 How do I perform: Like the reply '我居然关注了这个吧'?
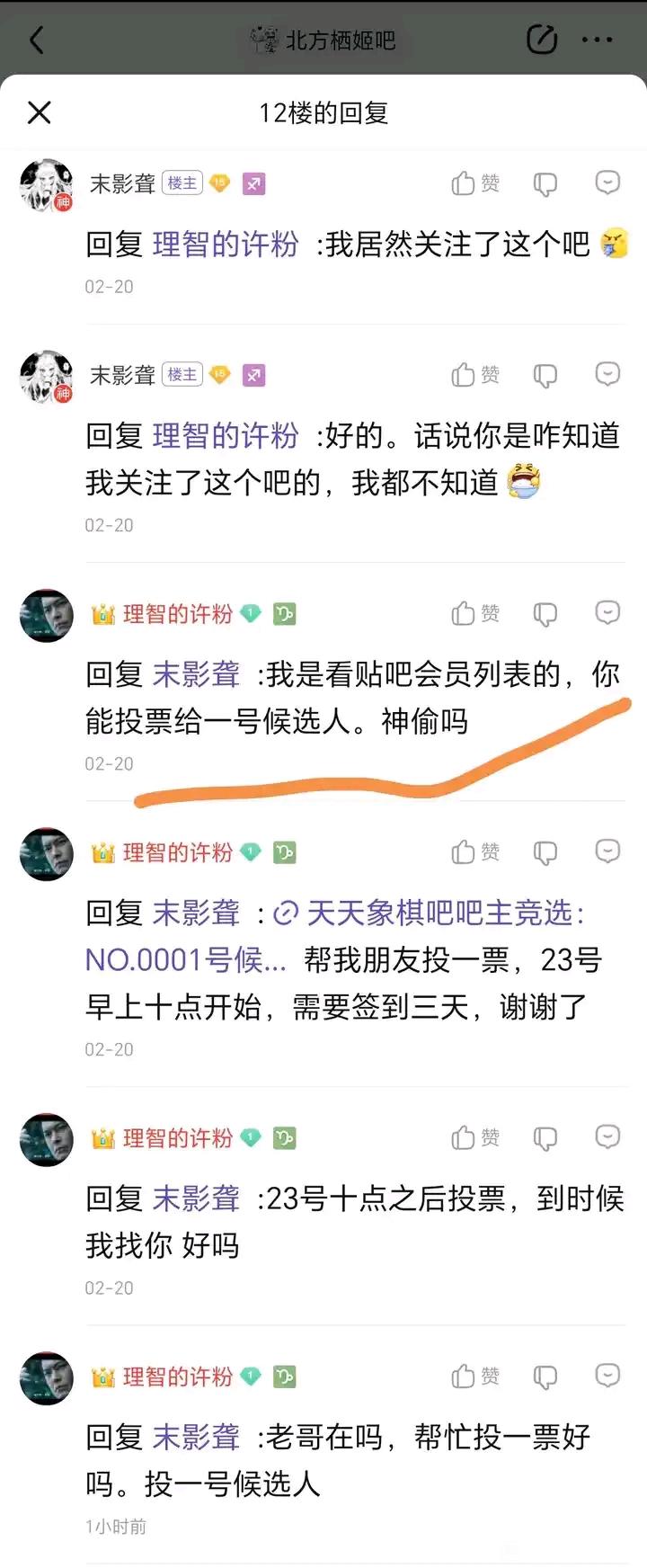[x=474, y=183]
